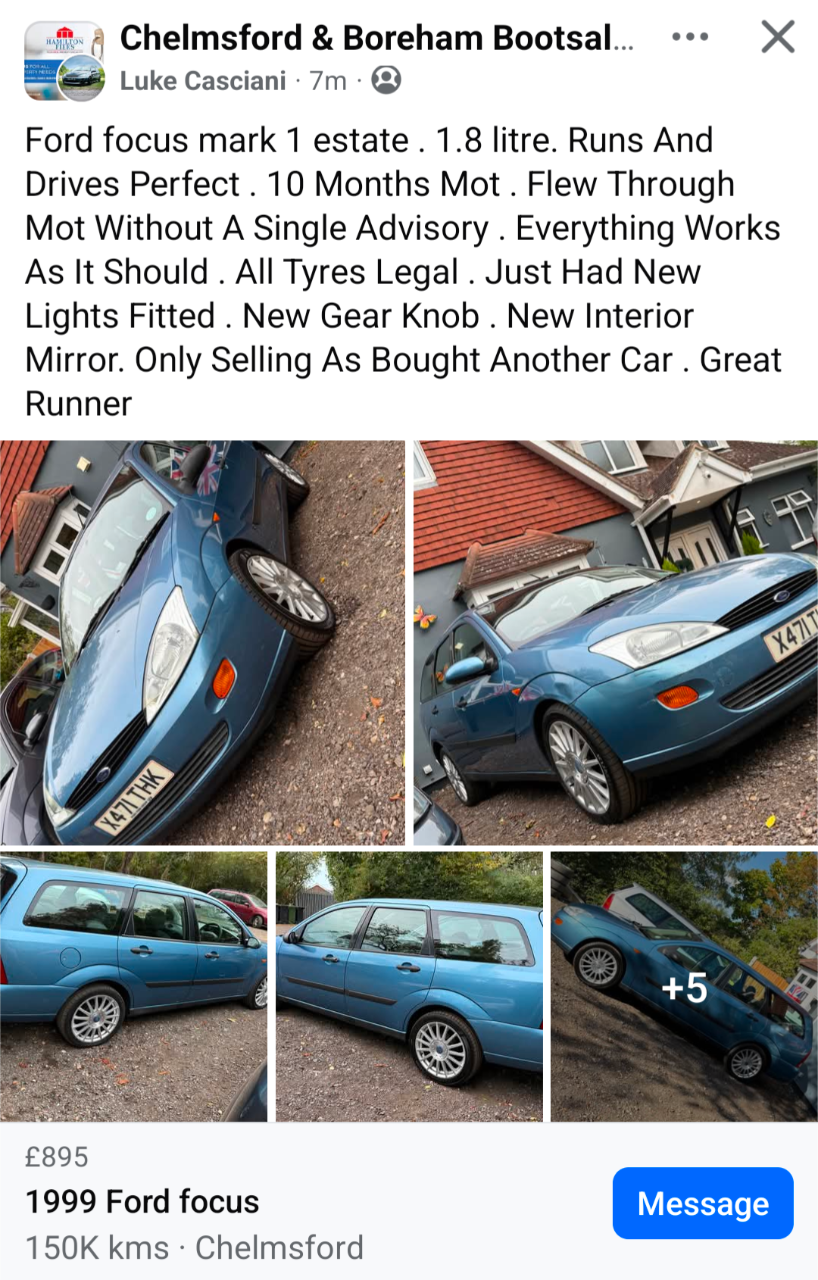Message the seller about the Ford Focus
This screenshot has width=818, height=1280.
(x=702, y=1203)
